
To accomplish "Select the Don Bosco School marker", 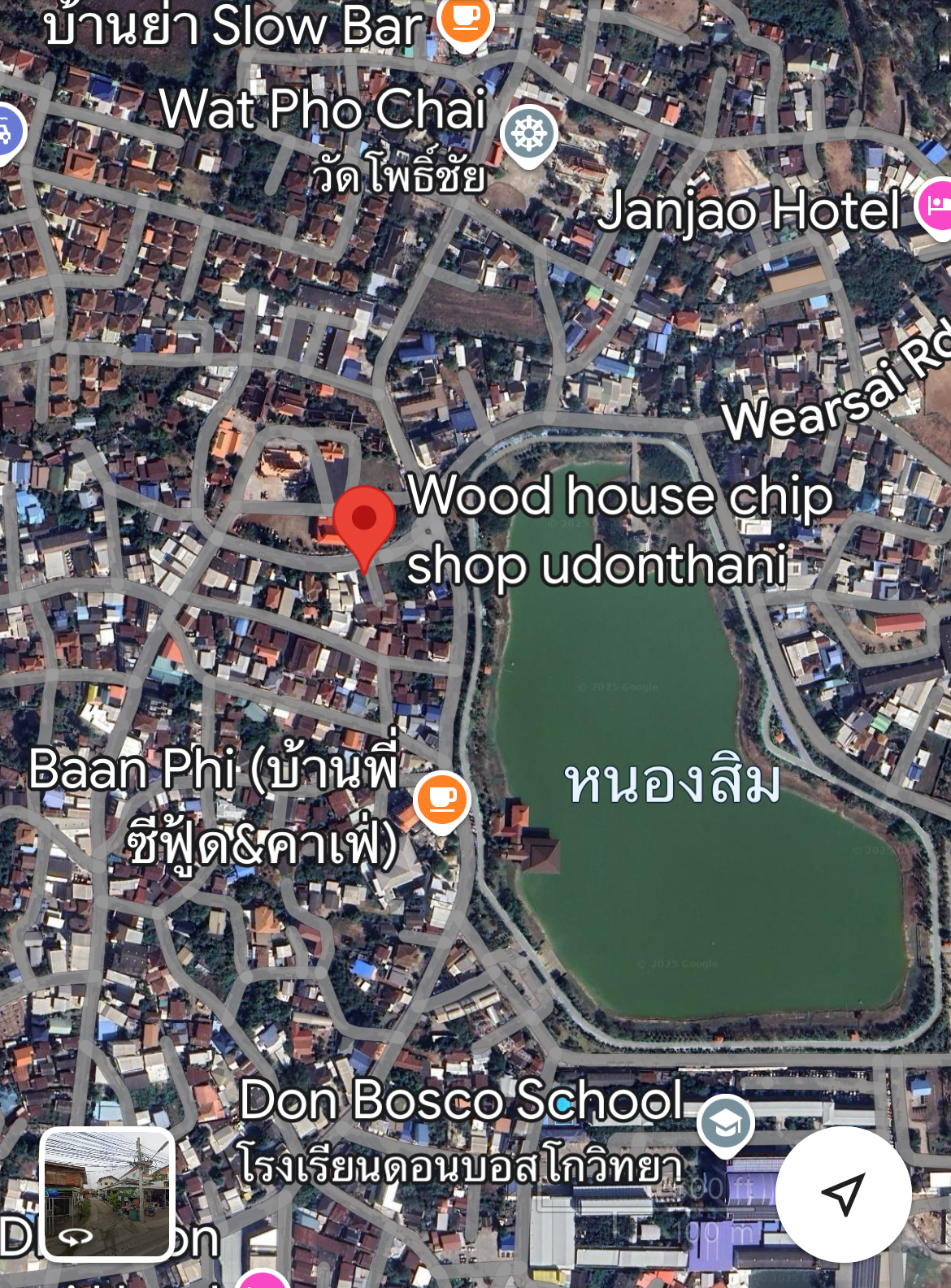I will (x=726, y=1125).
